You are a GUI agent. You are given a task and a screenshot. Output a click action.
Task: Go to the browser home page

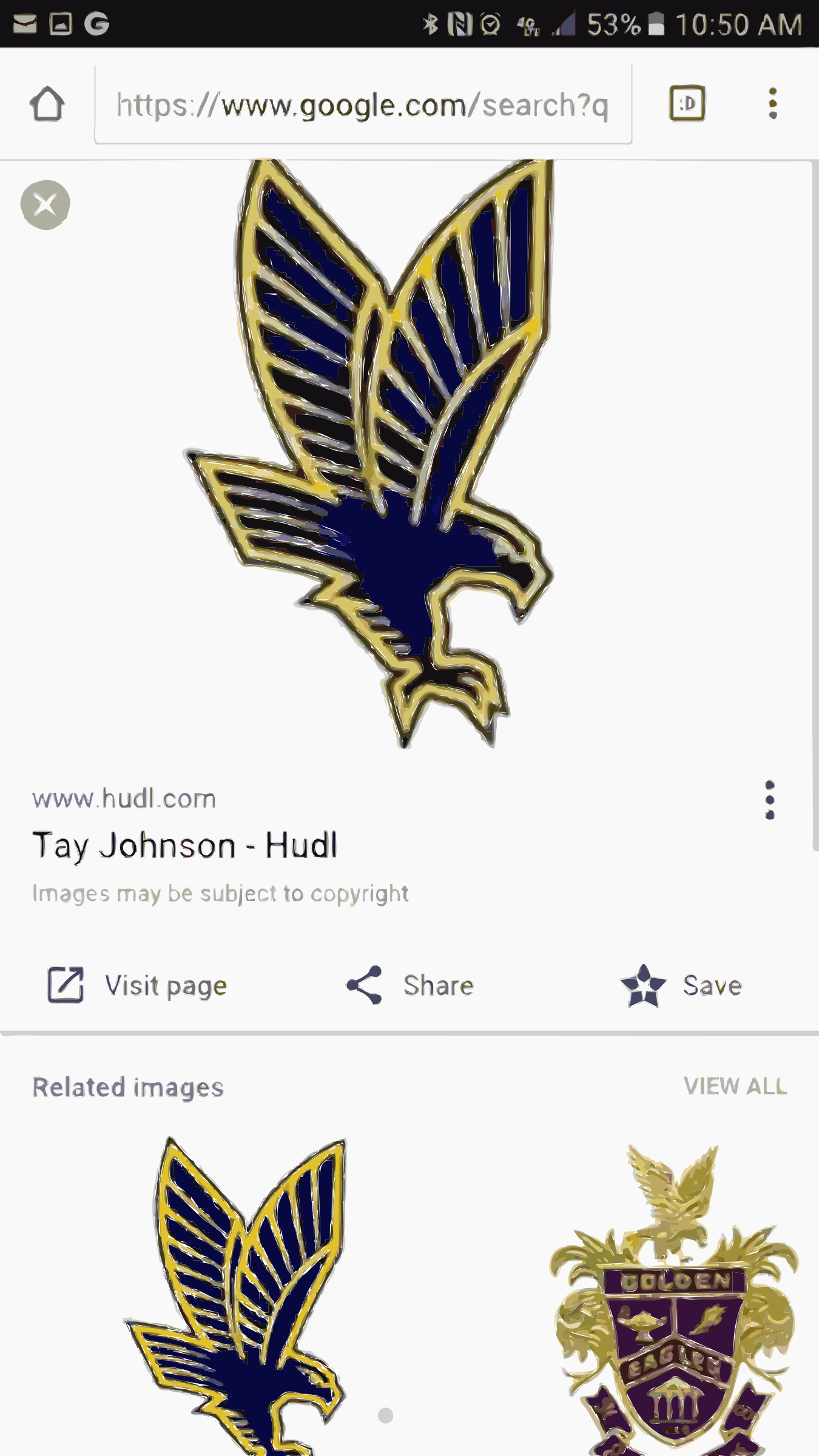[x=47, y=104]
